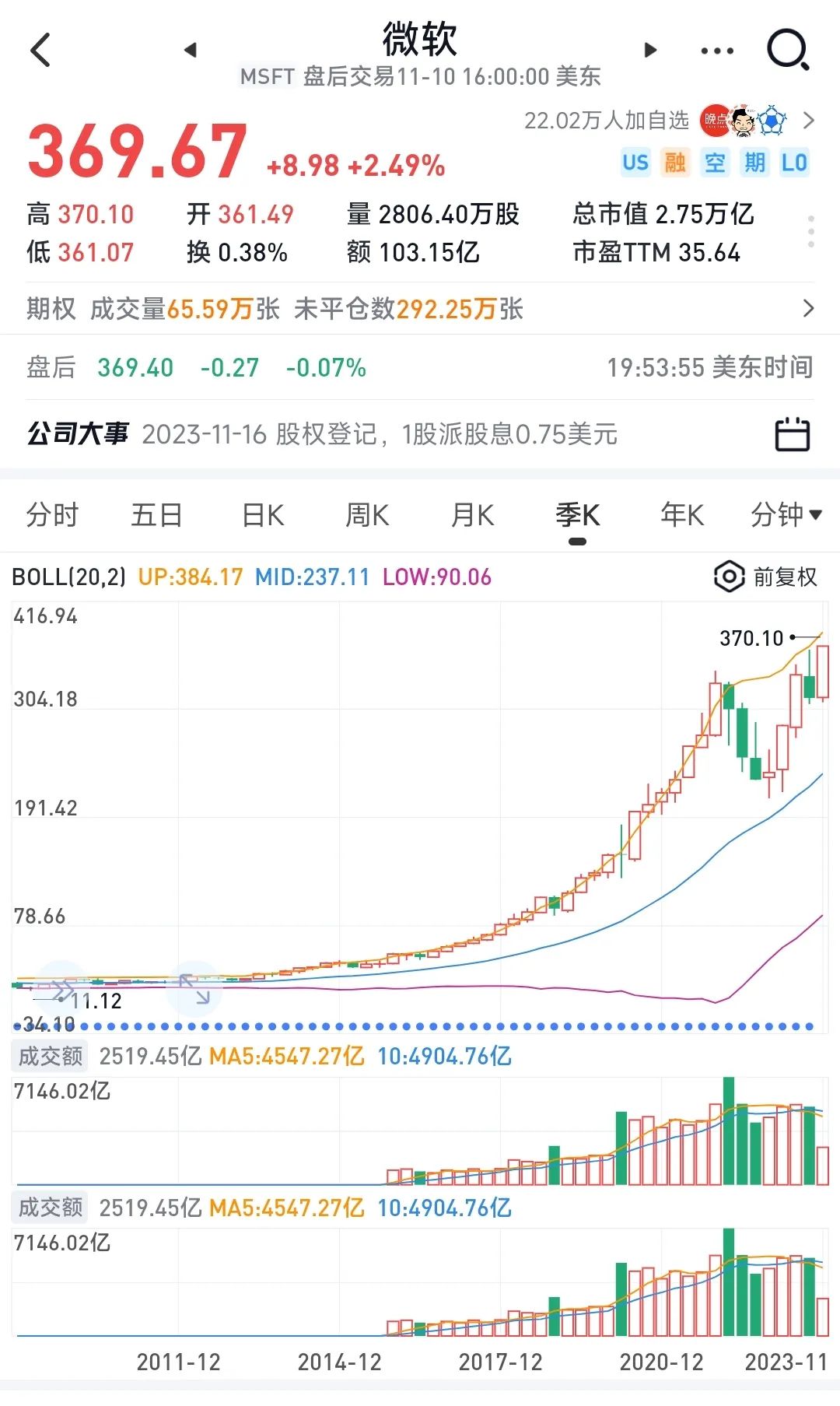Switch to the 年K chart tab

[681, 515]
